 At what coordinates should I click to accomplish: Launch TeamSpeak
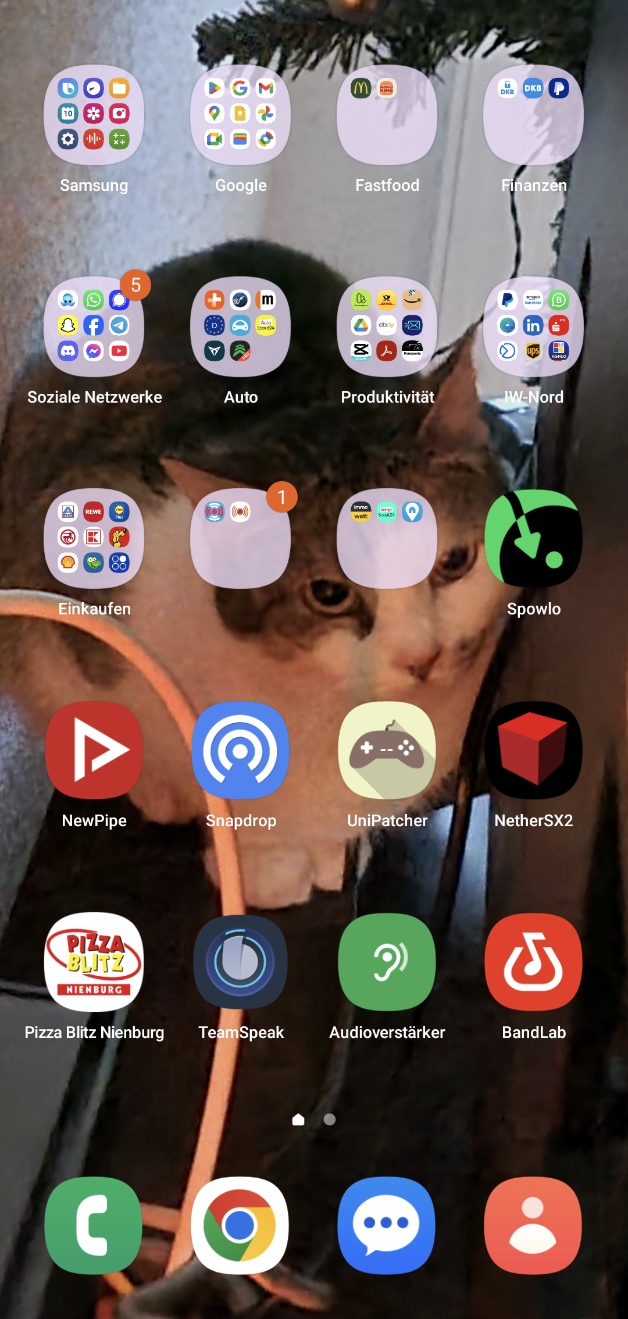pyautogui.click(x=240, y=962)
